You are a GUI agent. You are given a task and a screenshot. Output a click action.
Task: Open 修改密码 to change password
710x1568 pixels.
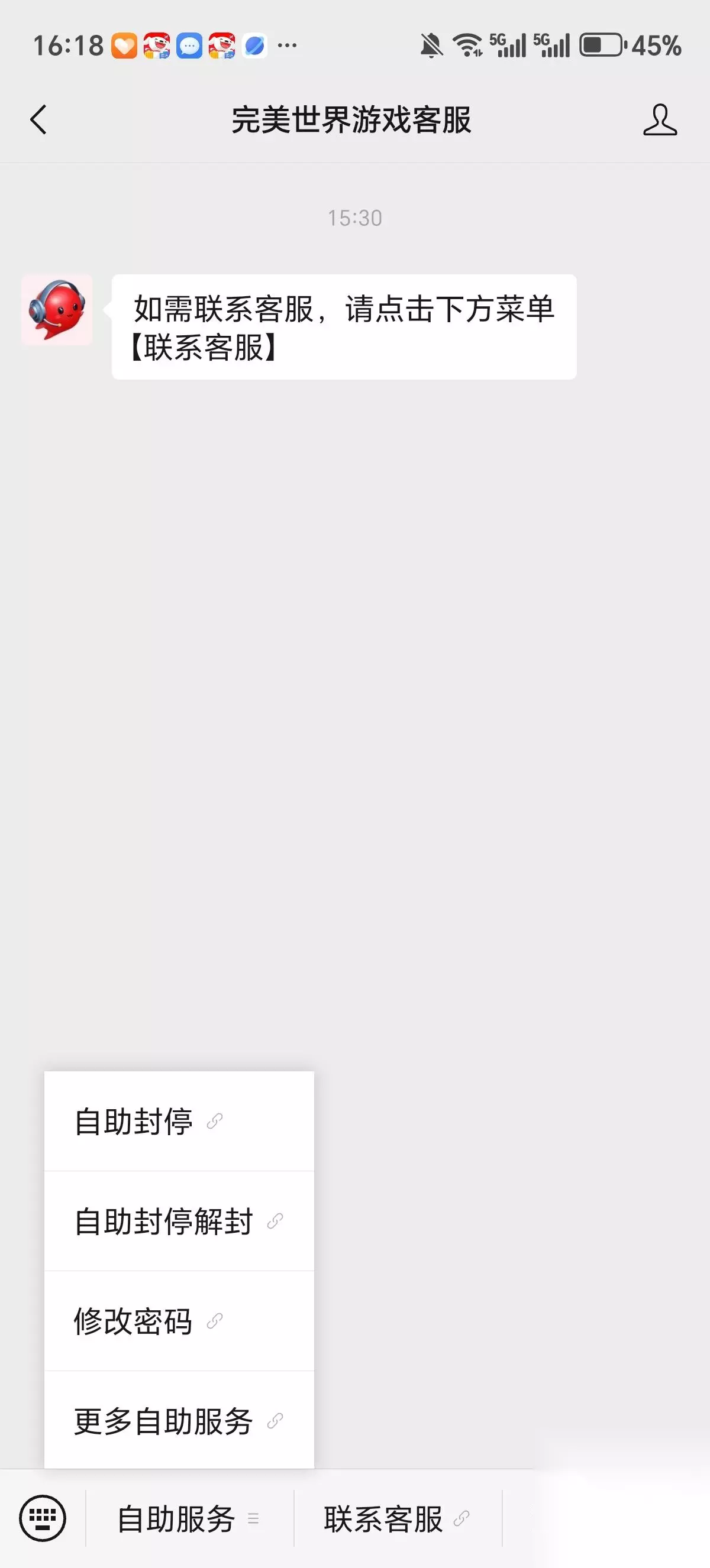[x=179, y=1321]
